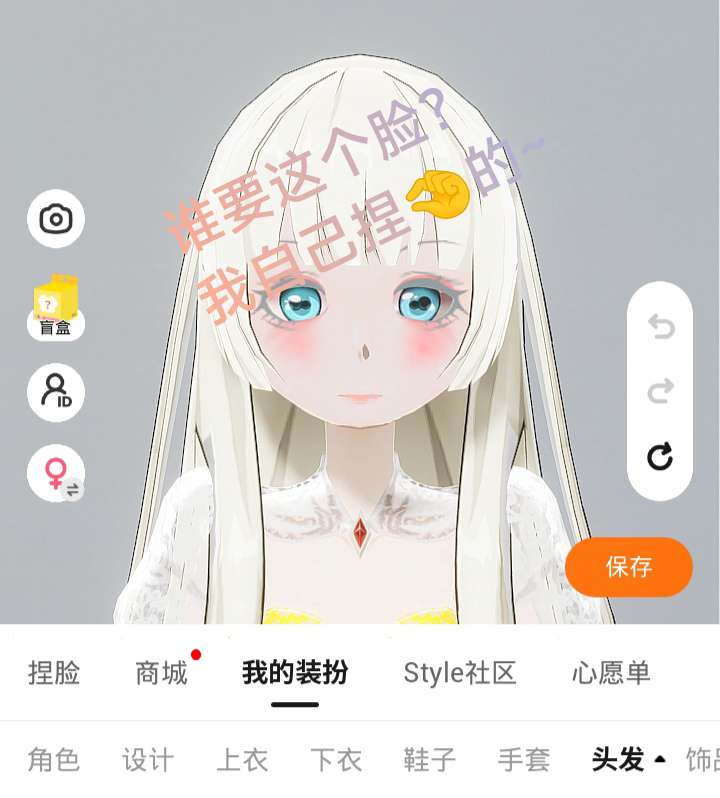
Task: Save the outfit with 保存
Action: click(629, 567)
